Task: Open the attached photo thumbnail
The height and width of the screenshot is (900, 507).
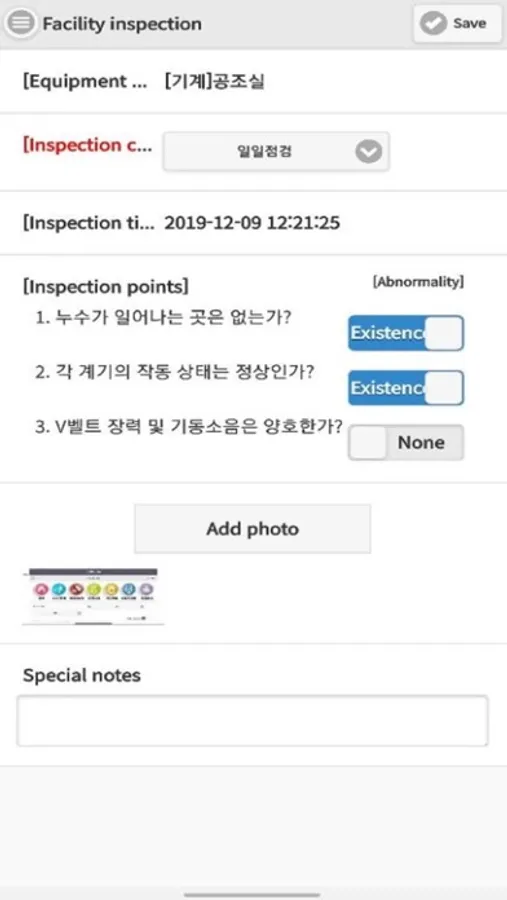Action: coord(93,596)
